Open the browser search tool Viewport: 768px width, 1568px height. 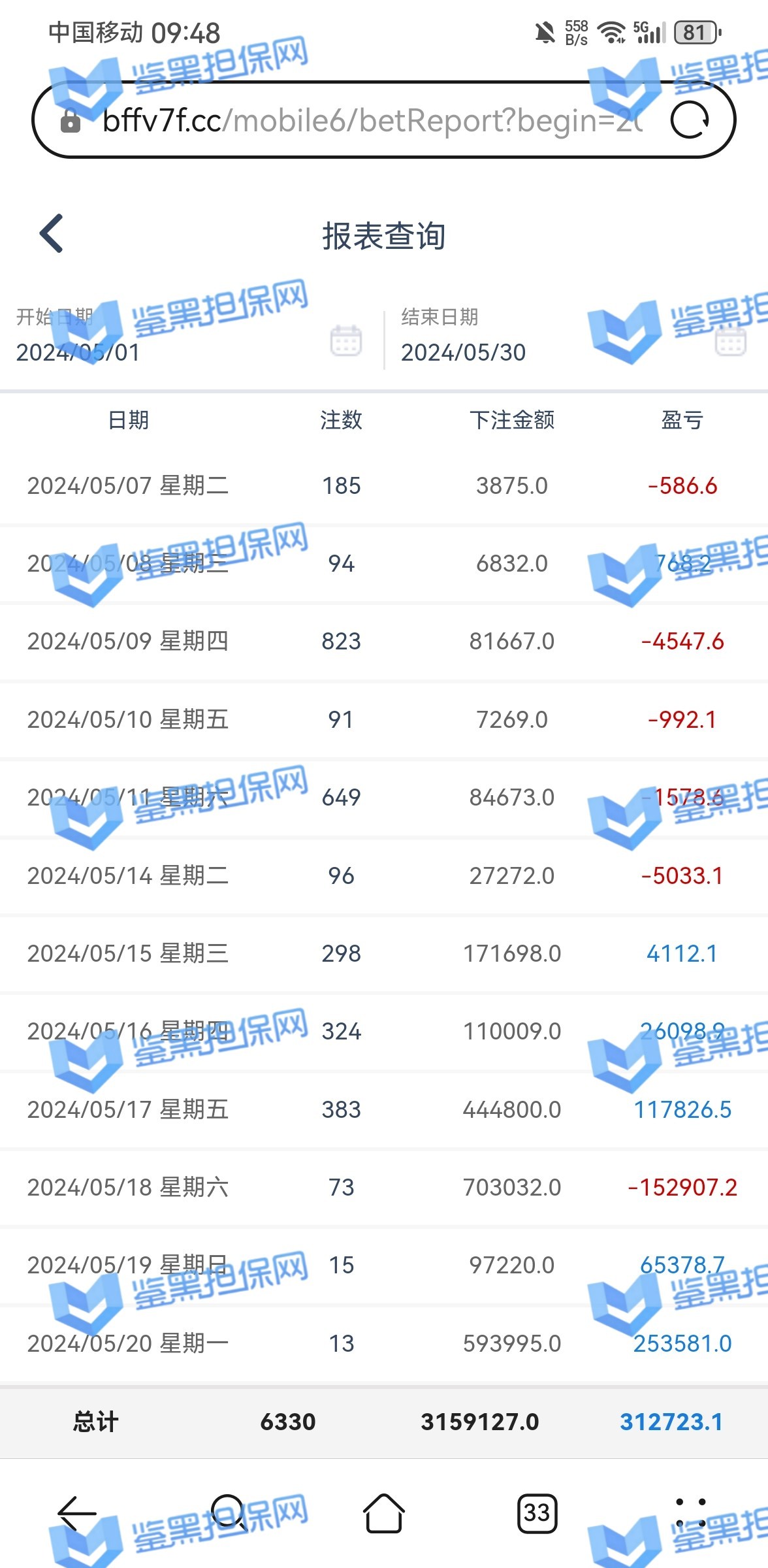229,1513
